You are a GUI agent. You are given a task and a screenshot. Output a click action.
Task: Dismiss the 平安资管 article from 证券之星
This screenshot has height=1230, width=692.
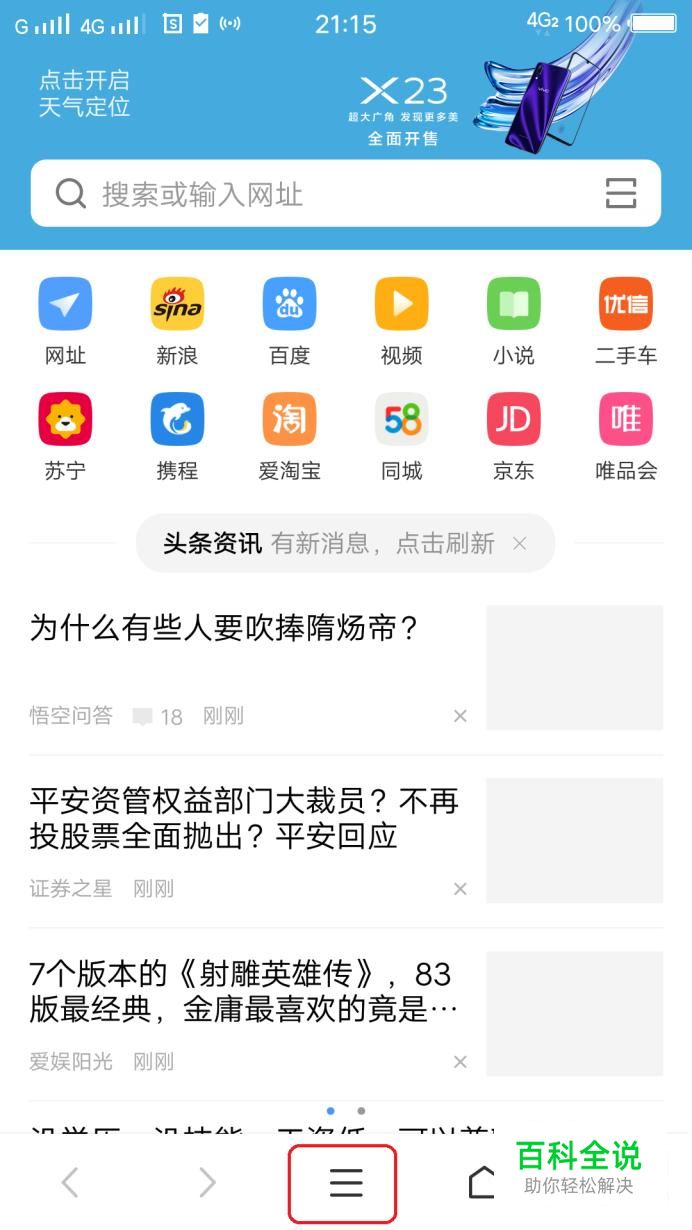coord(460,889)
